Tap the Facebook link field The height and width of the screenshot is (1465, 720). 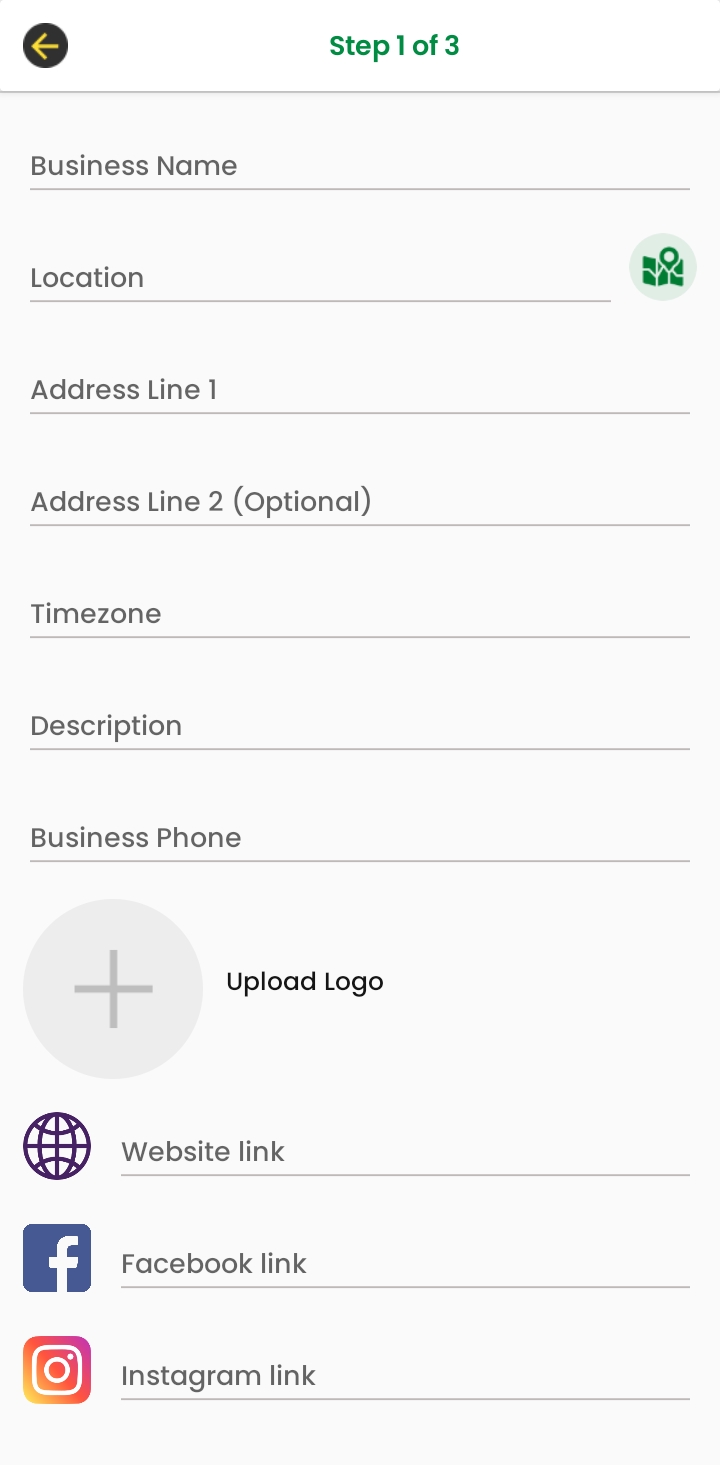tap(405, 1264)
